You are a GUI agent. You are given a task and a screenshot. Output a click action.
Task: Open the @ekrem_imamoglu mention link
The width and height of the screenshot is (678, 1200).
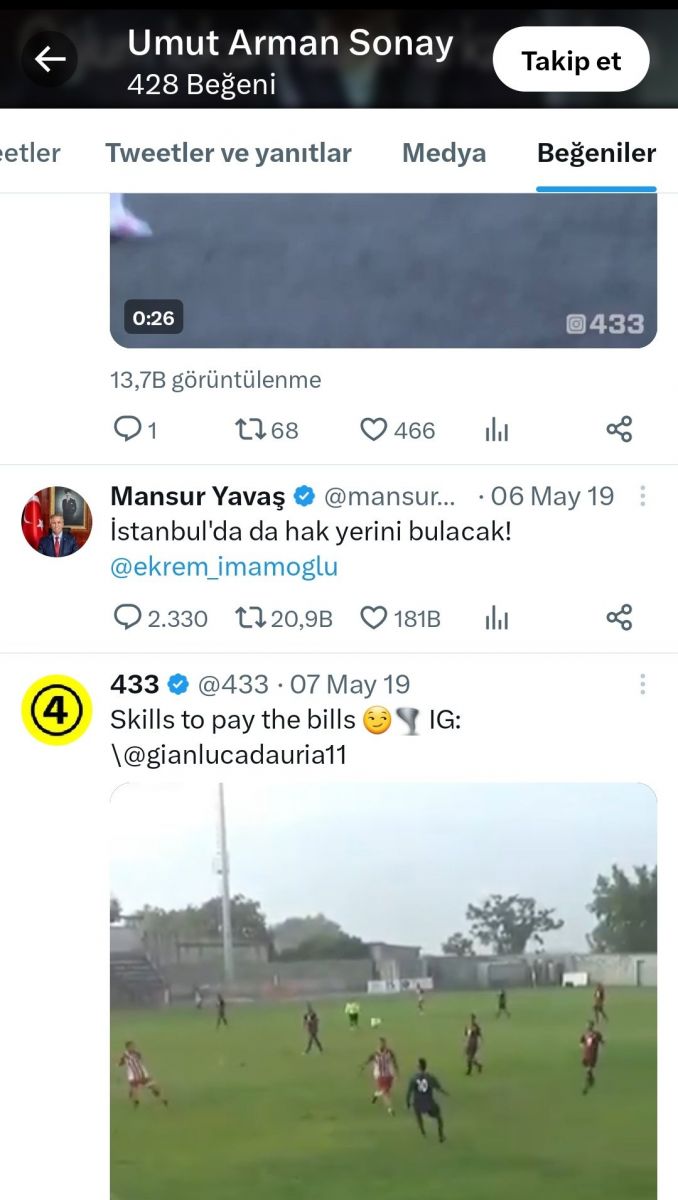click(x=224, y=567)
